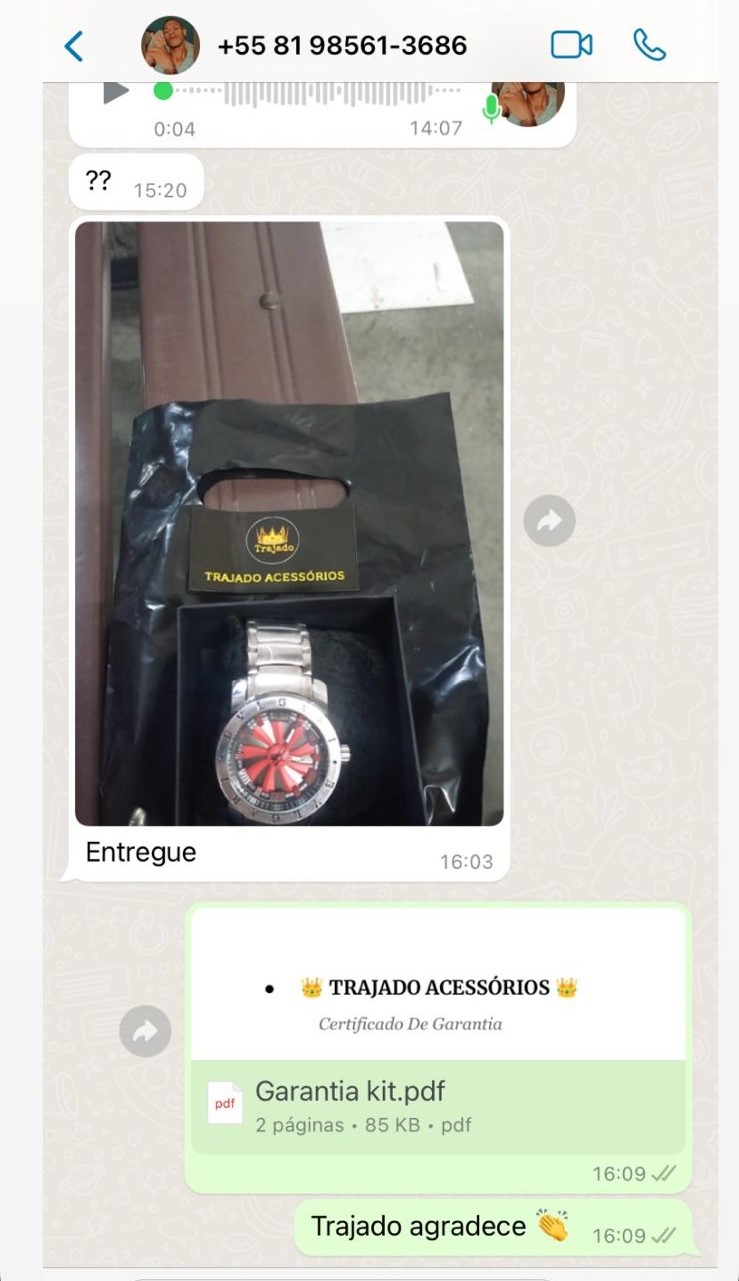This screenshot has width=739, height=1281.
Task: Go back to the chat list
Action: [74, 46]
